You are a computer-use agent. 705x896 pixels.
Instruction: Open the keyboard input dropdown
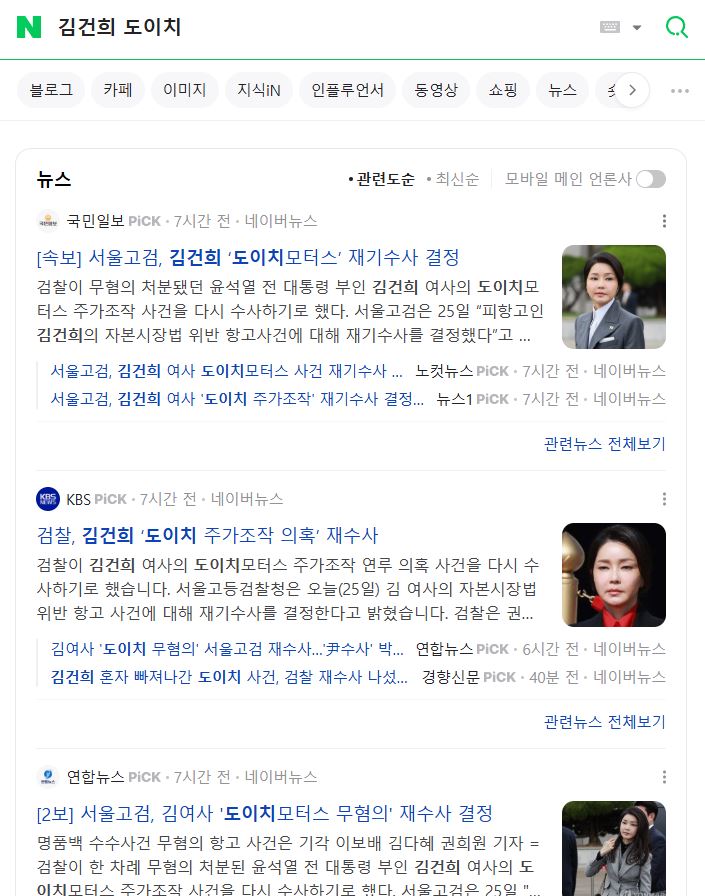pos(621,28)
